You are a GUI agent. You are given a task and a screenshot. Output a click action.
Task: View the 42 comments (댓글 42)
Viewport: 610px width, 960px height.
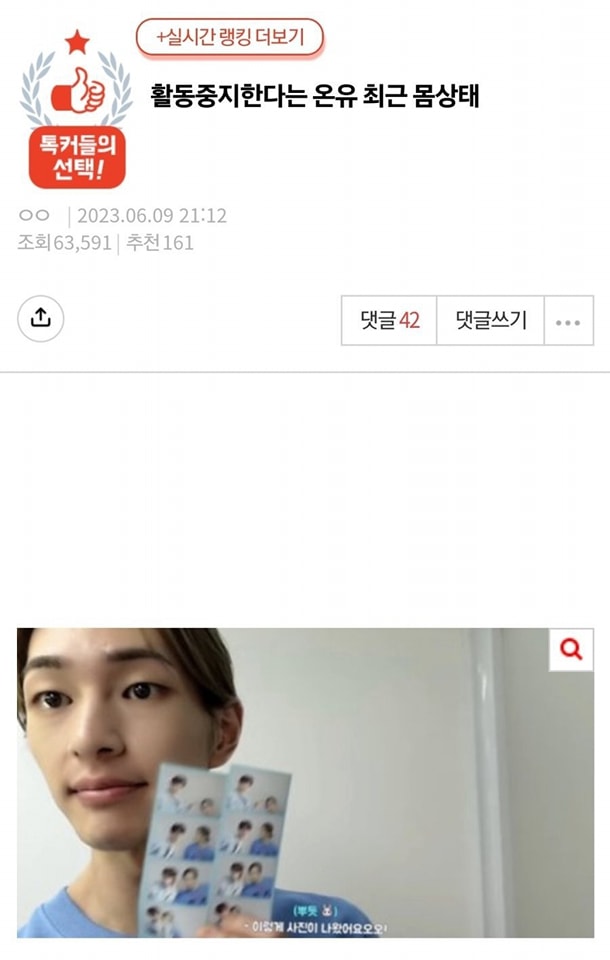pyautogui.click(x=389, y=321)
